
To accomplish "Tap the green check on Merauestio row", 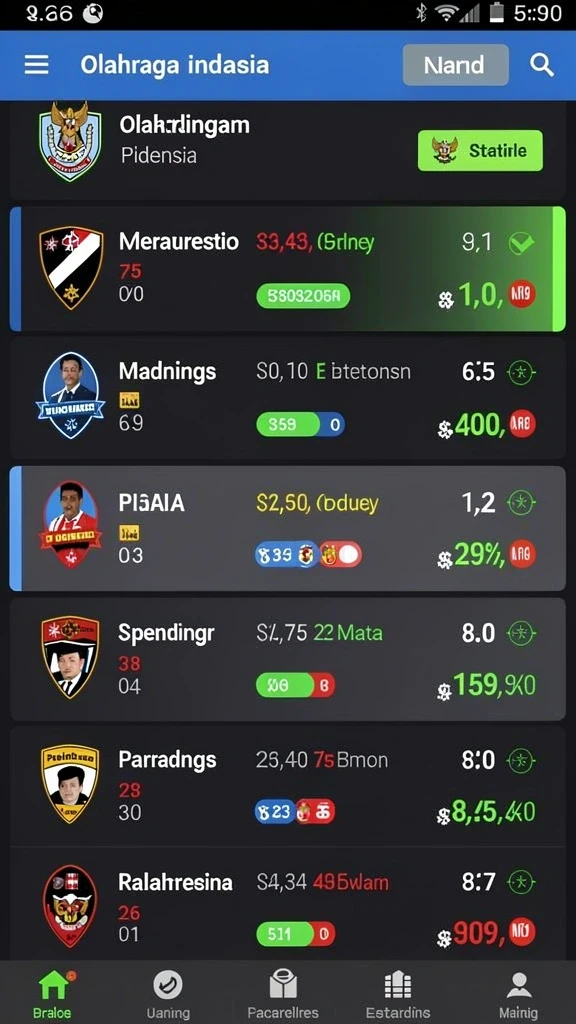I will (521, 244).
